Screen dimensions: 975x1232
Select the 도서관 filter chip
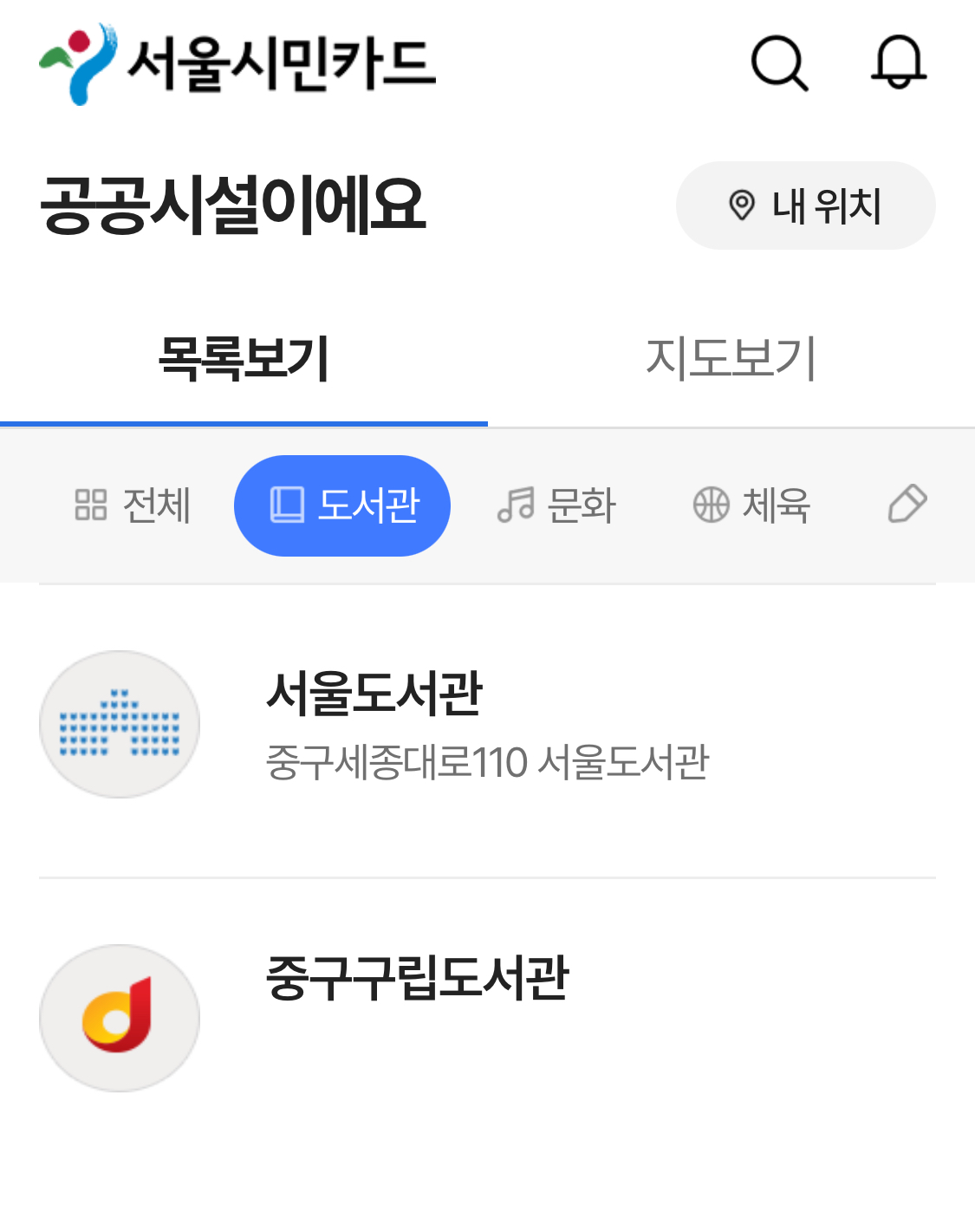click(342, 505)
